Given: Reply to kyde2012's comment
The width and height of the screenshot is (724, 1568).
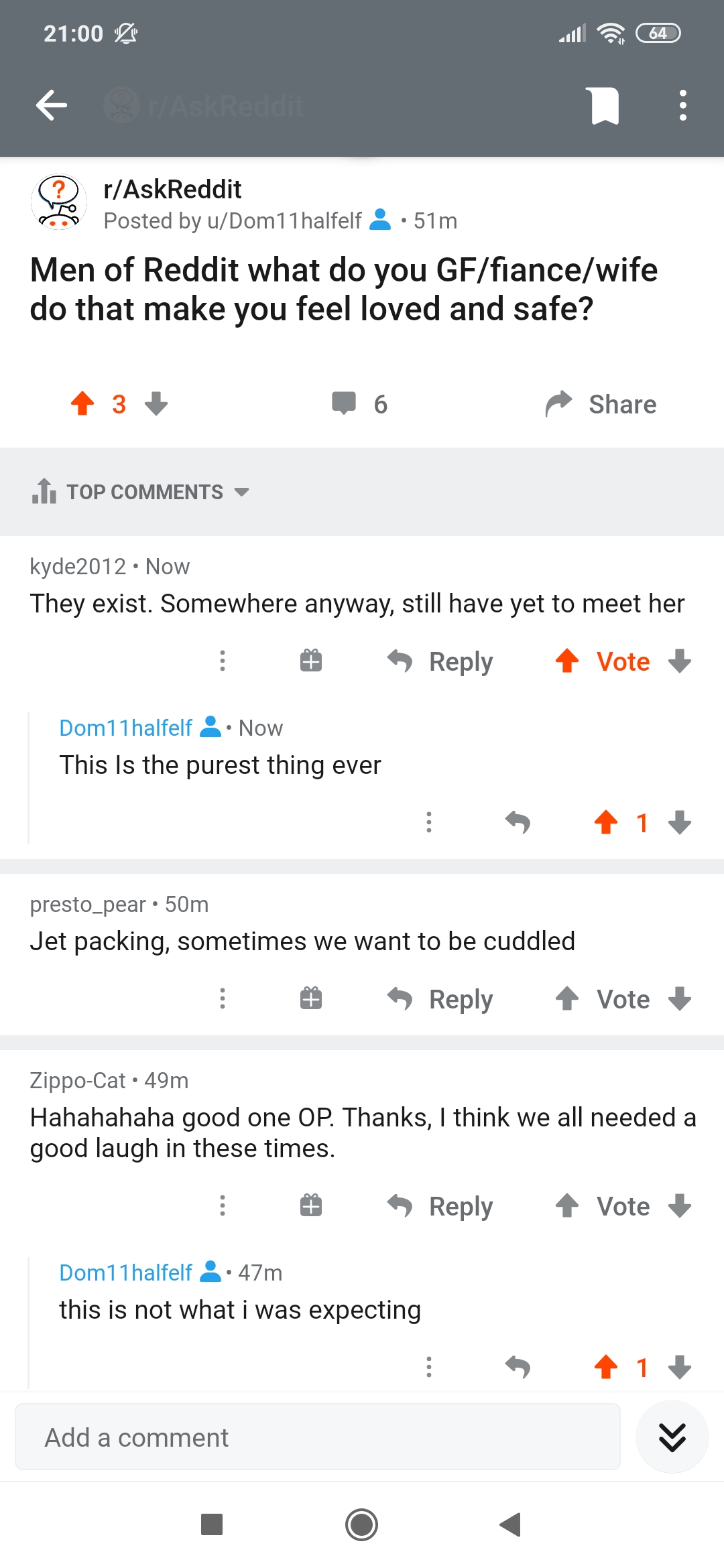Looking at the screenshot, I should tap(440, 661).
